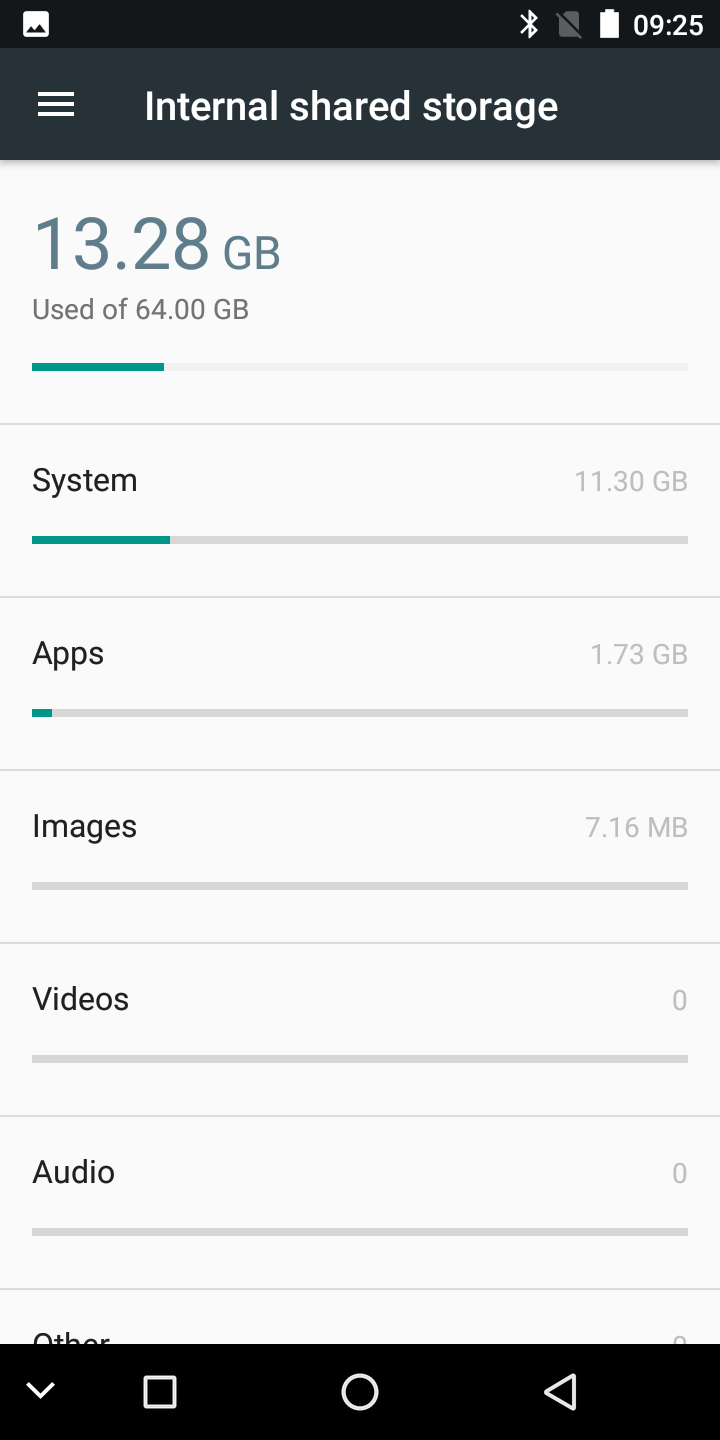Open the Audio storage category
The height and width of the screenshot is (1440, 720).
pyautogui.click(x=360, y=1203)
